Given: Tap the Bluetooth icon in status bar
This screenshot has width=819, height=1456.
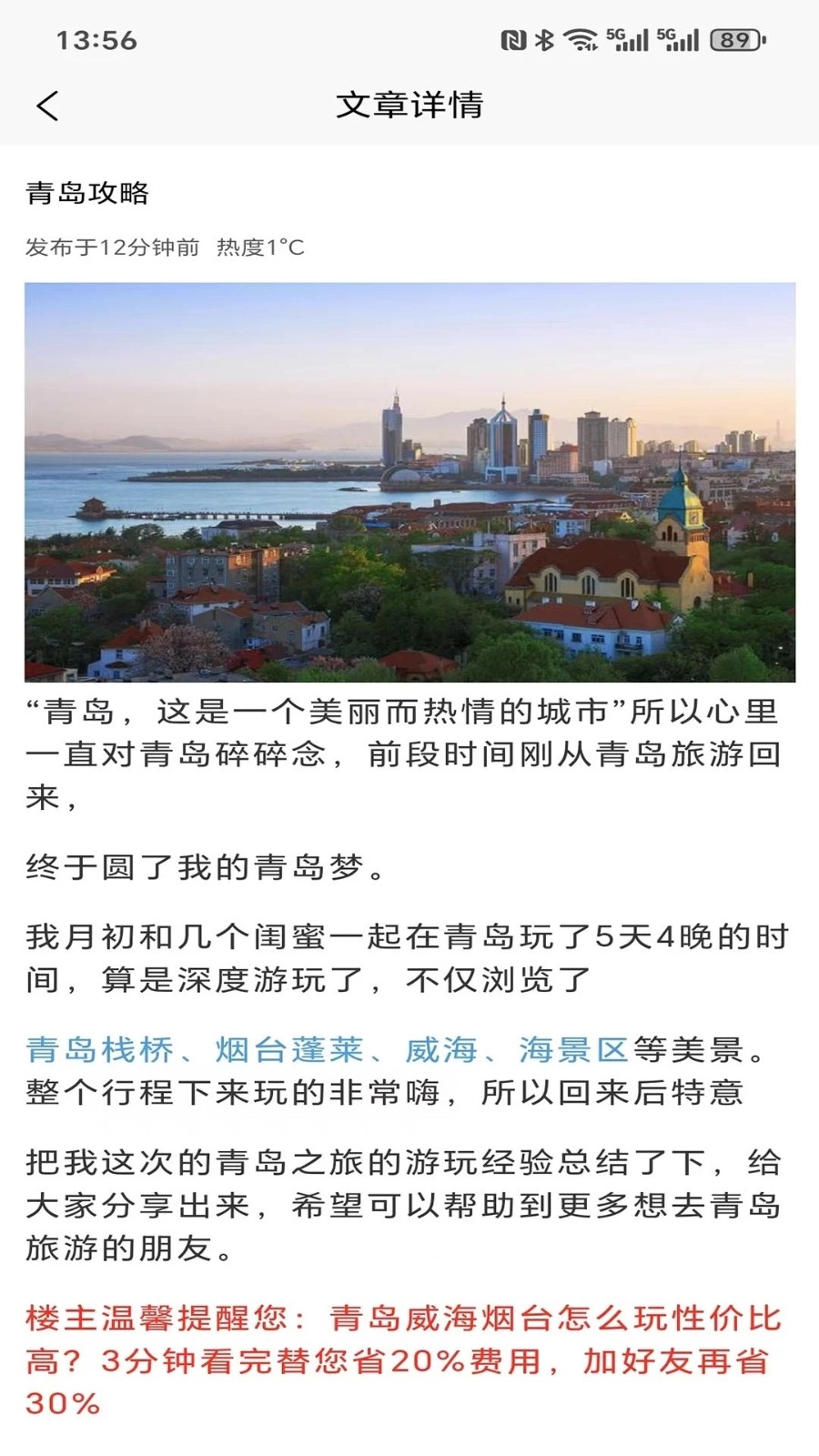Looking at the screenshot, I should coord(543,39).
